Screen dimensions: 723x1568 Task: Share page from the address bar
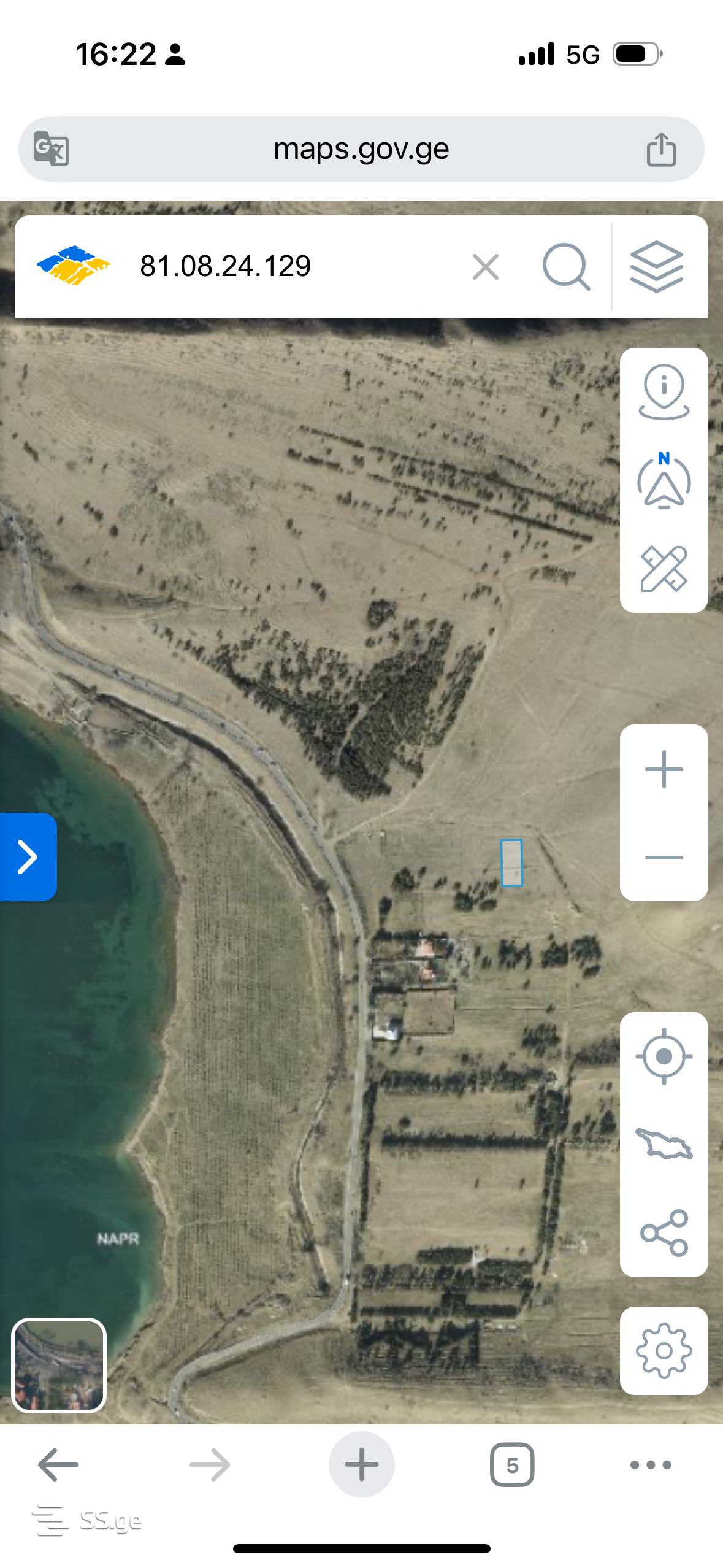[x=660, y=148]
